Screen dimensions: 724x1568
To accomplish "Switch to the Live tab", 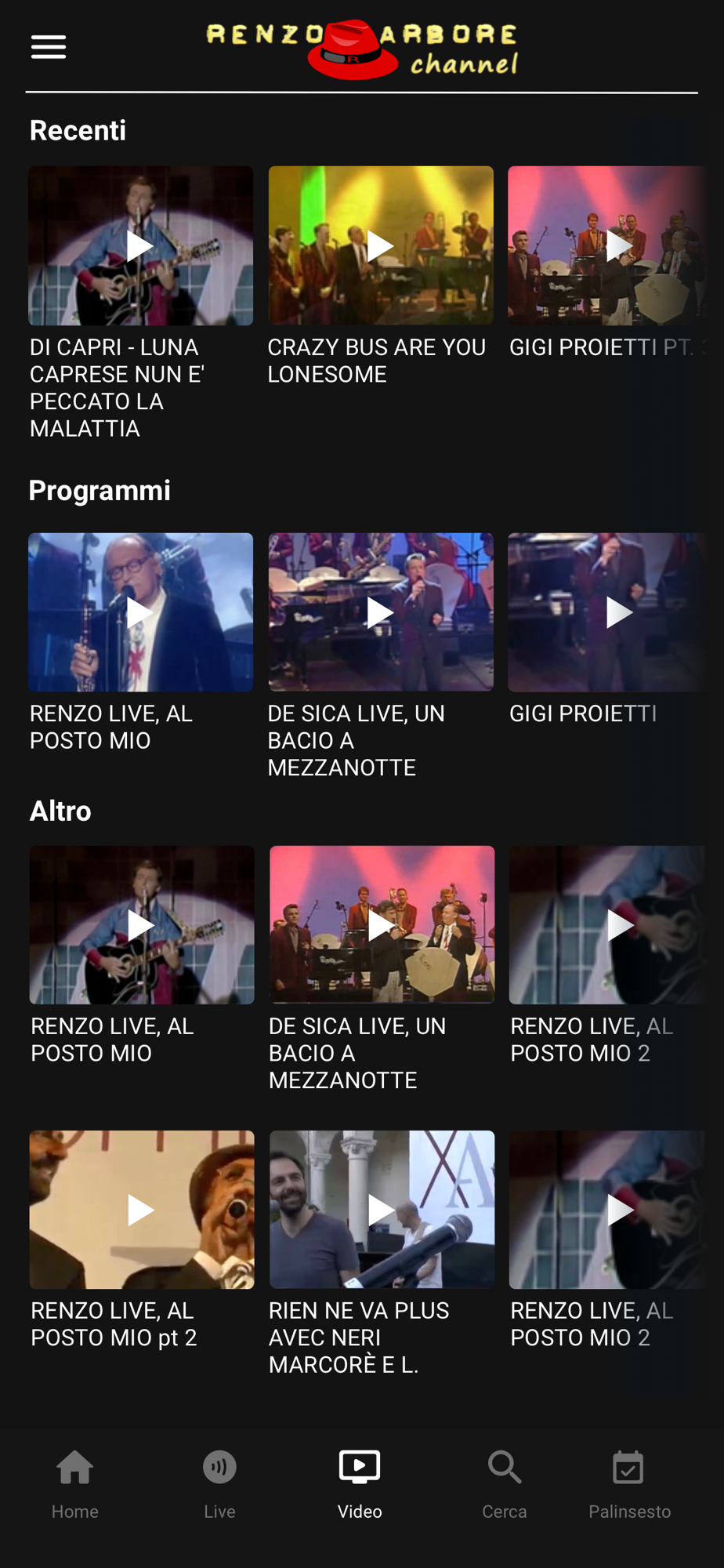I will [x=219, y=1484].
